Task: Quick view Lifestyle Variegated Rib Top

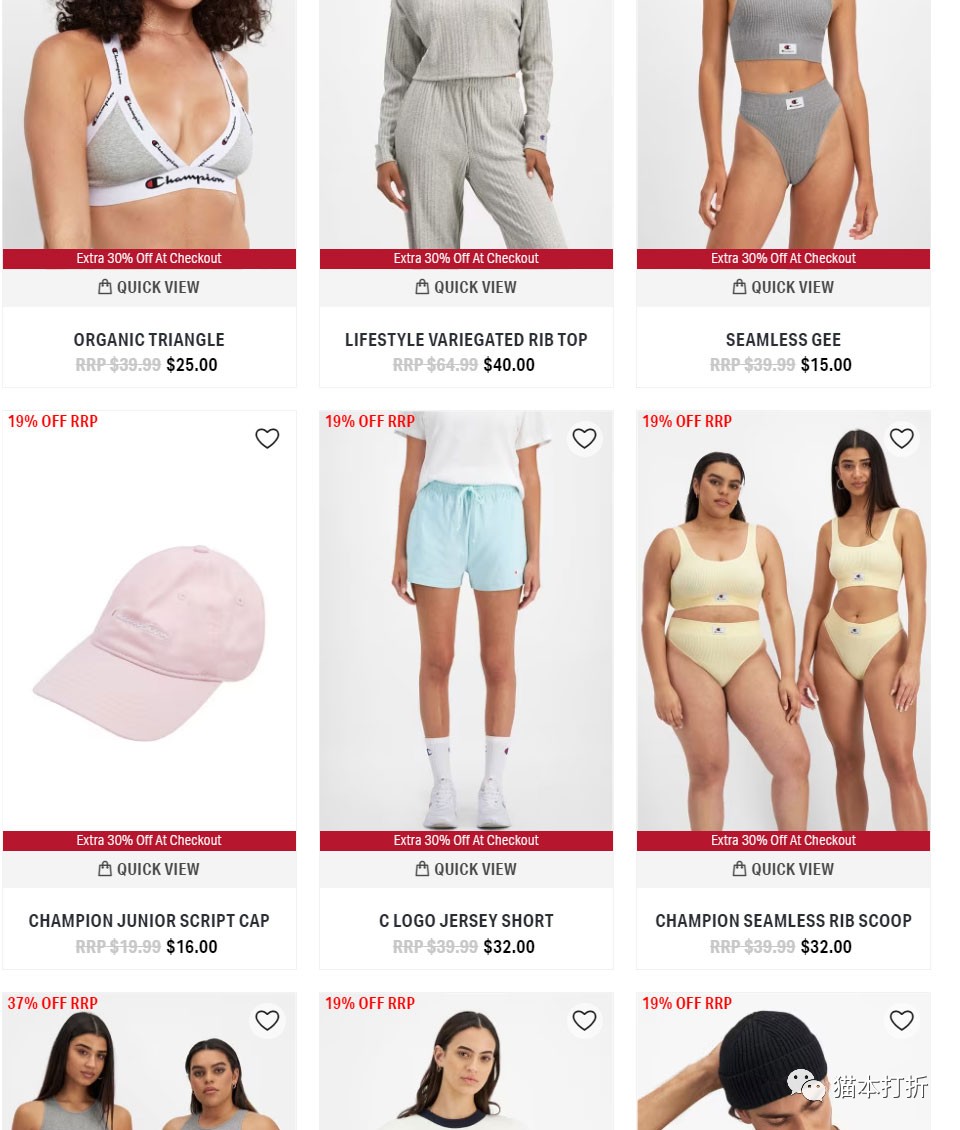Action: tap(466, 287)
